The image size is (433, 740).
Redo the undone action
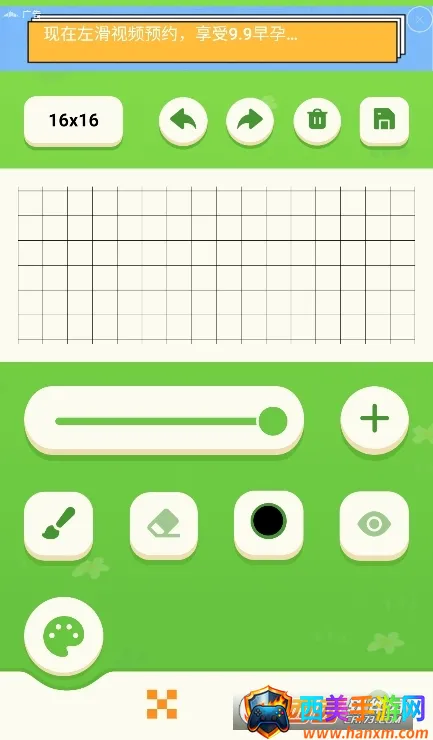pos(250,120)
